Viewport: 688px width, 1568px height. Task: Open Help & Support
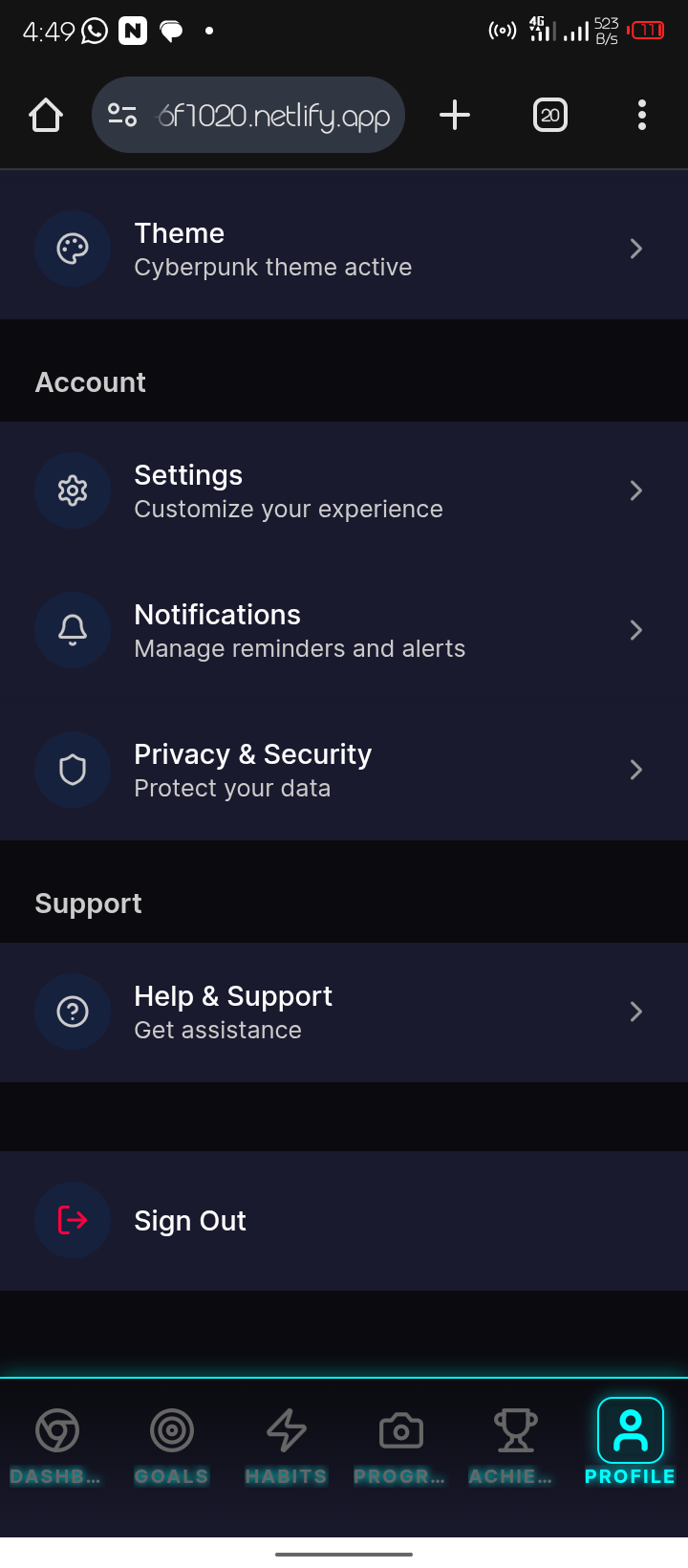pyautogui.click(x=344, y=1012)
